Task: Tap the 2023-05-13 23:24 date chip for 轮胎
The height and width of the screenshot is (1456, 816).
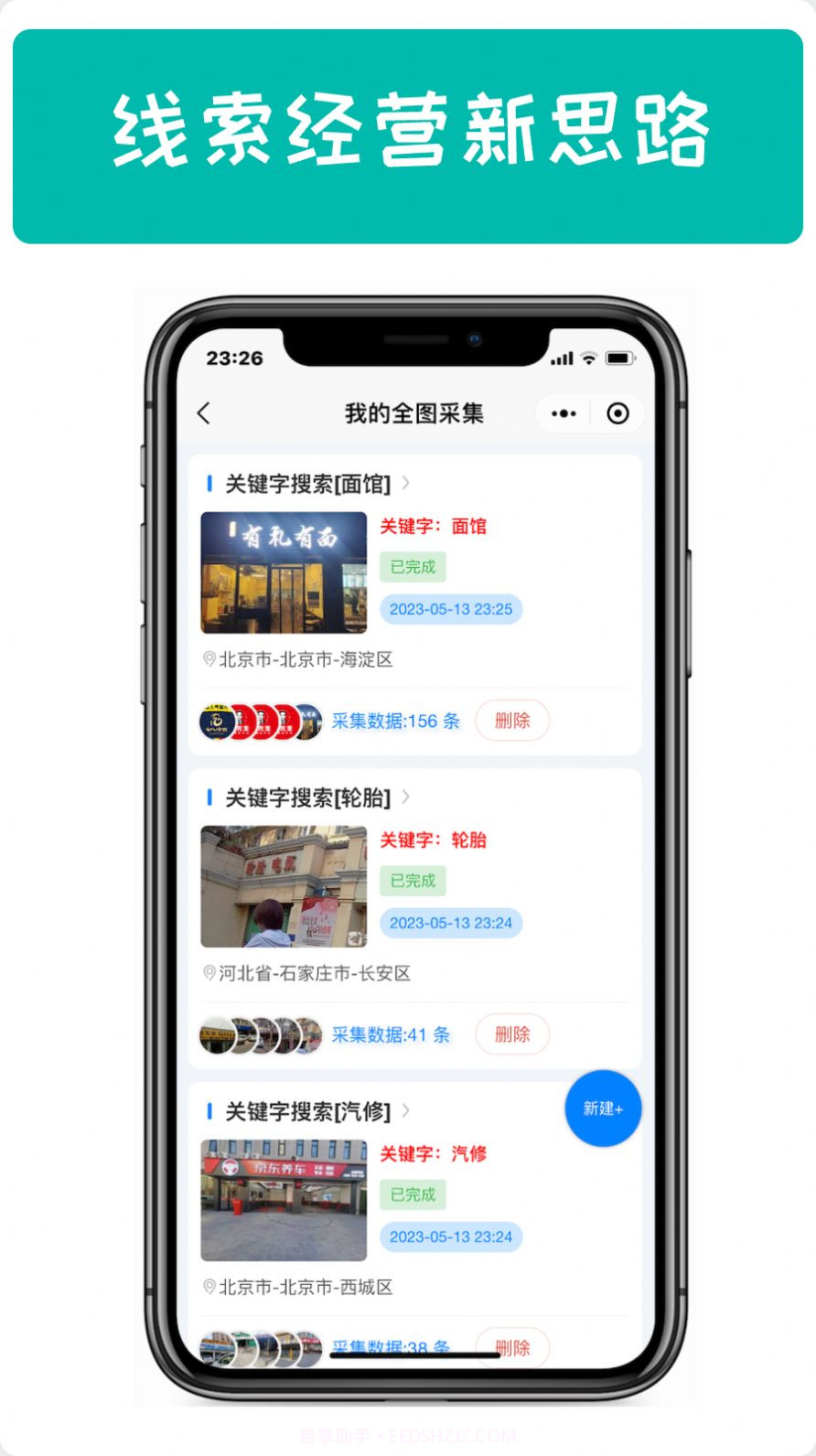Action: [x=451, y=923]
